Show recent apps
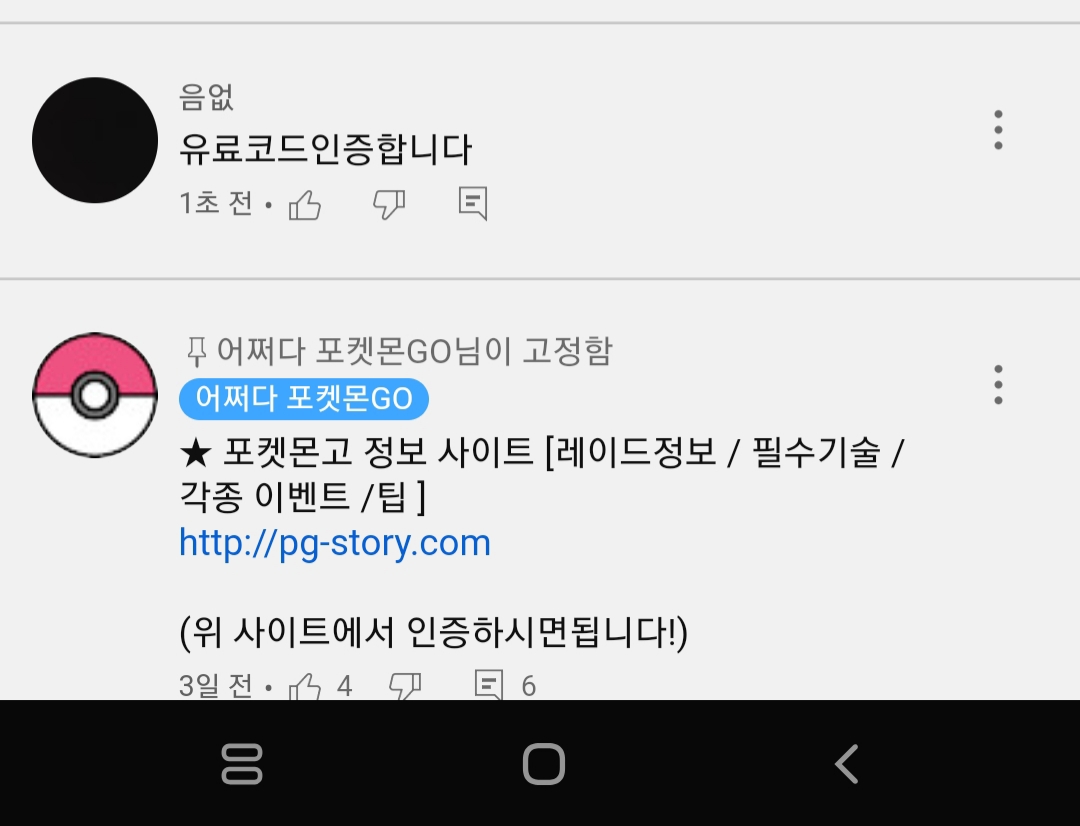1080x826 pixels. [x=241, y=764]
